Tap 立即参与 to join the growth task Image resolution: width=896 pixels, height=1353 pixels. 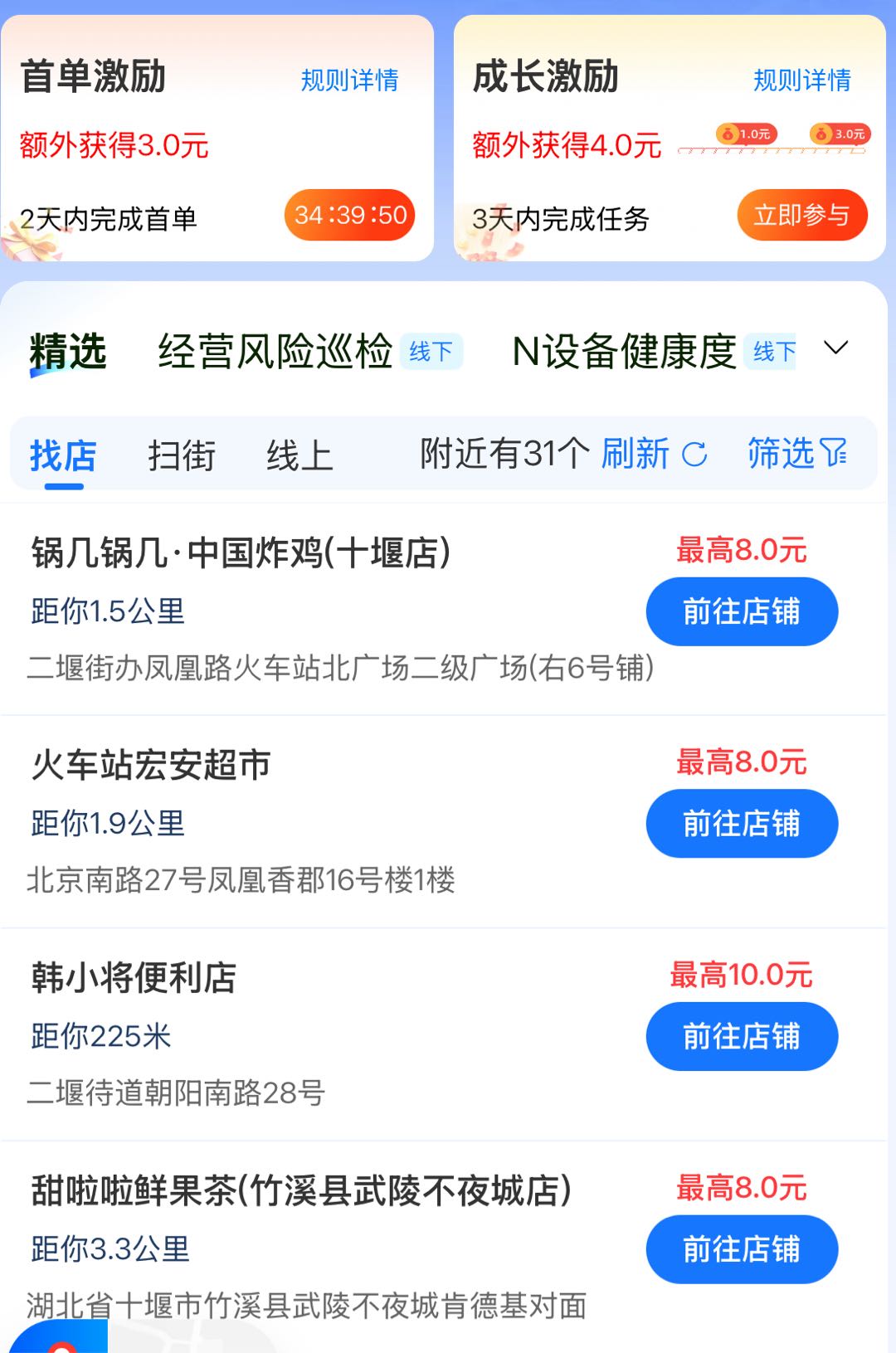point(801,215)
